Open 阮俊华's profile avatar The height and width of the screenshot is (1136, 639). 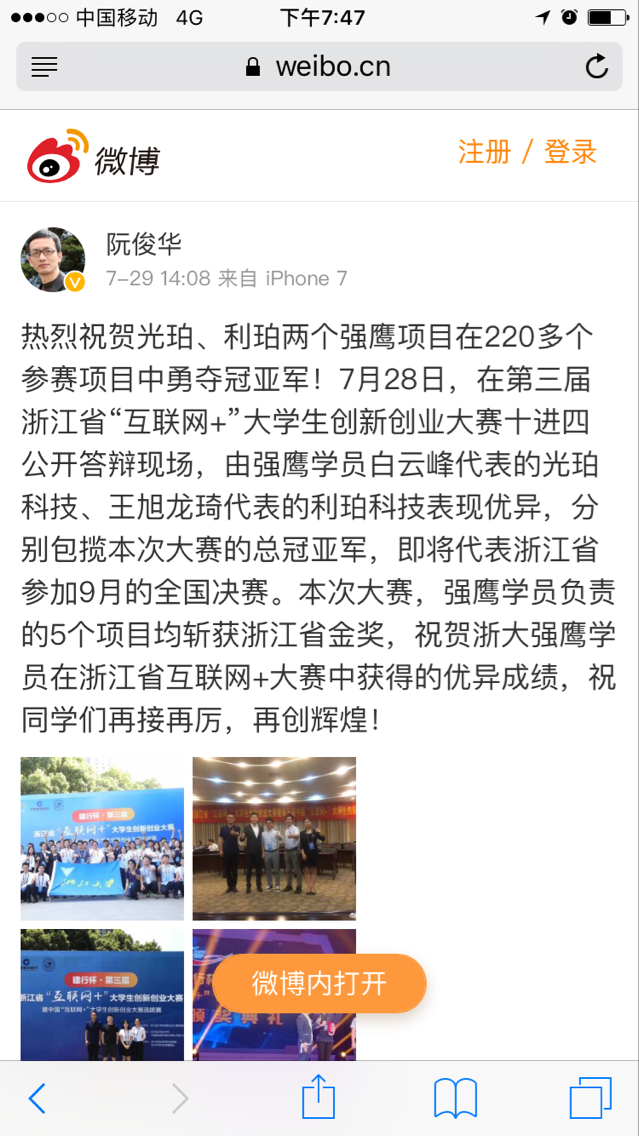(53, 260)
